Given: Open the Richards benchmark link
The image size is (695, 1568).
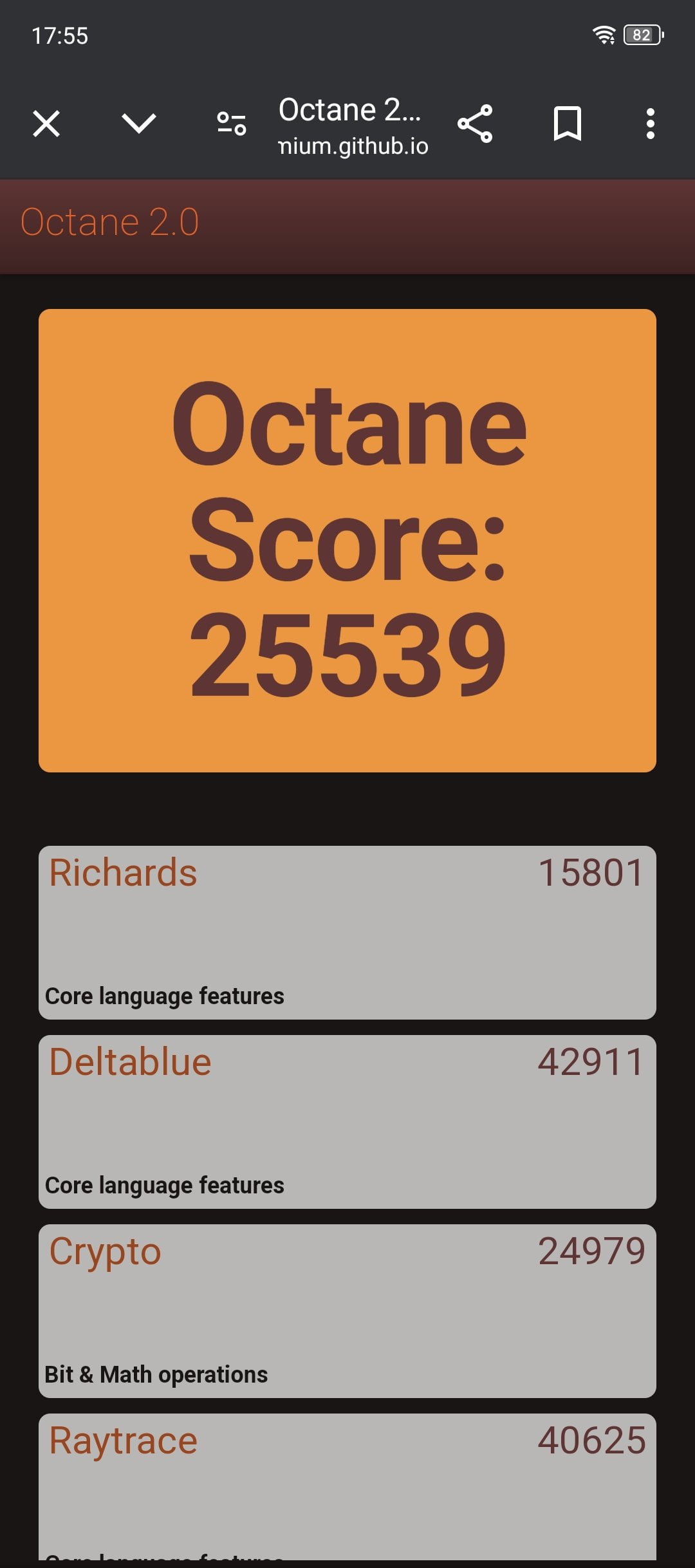Looking at the screenshot, I should click(x=123, y=873).
